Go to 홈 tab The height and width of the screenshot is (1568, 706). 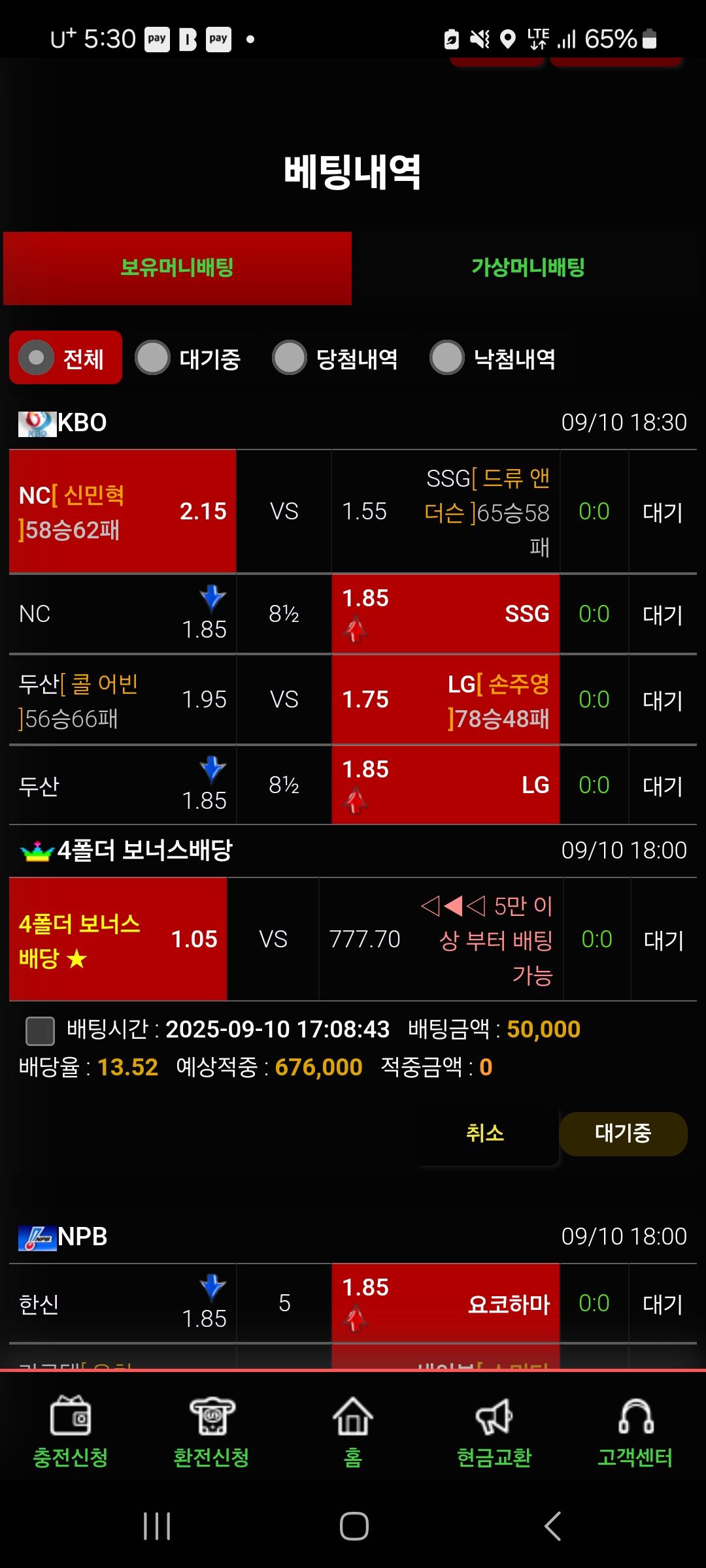click(x=353, y=1431)
